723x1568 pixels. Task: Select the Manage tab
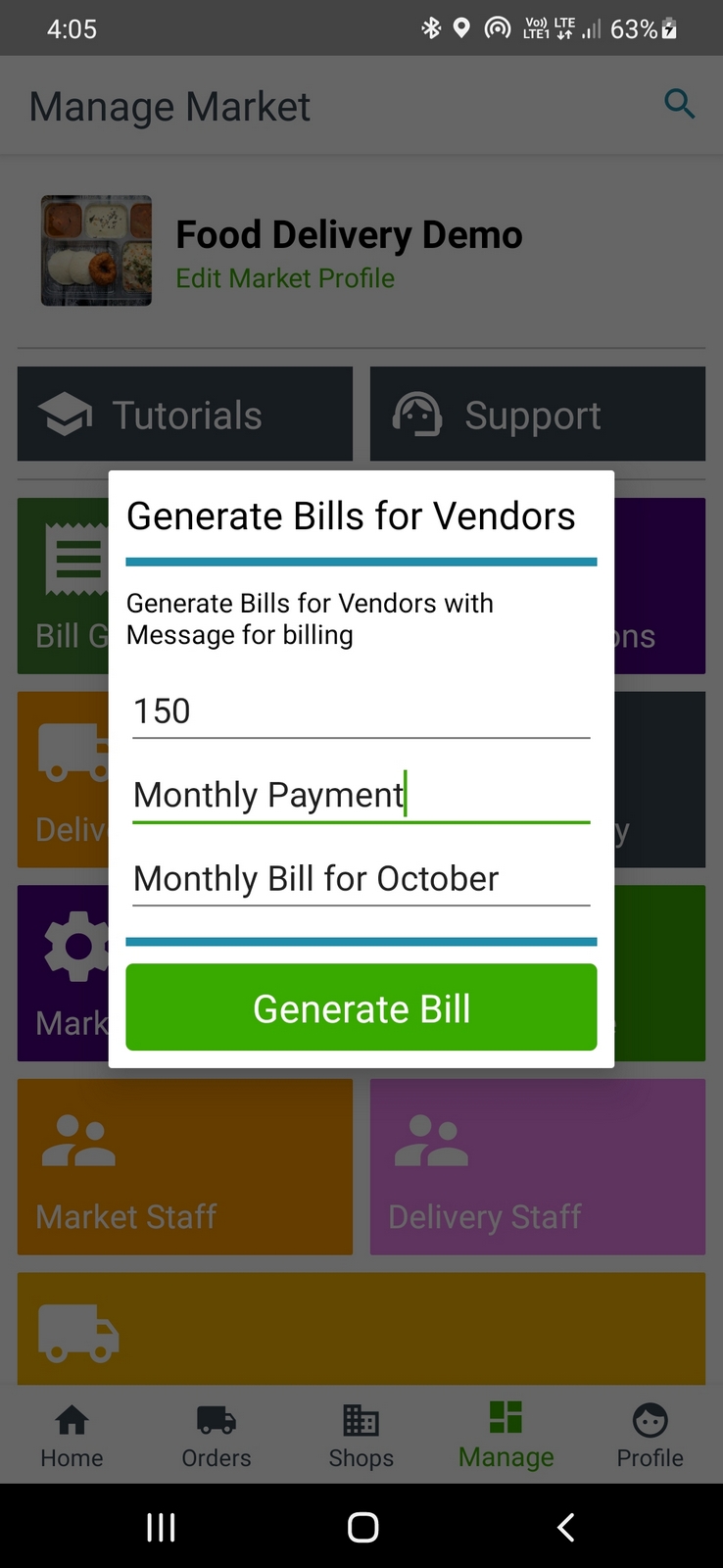(506, 1435)
